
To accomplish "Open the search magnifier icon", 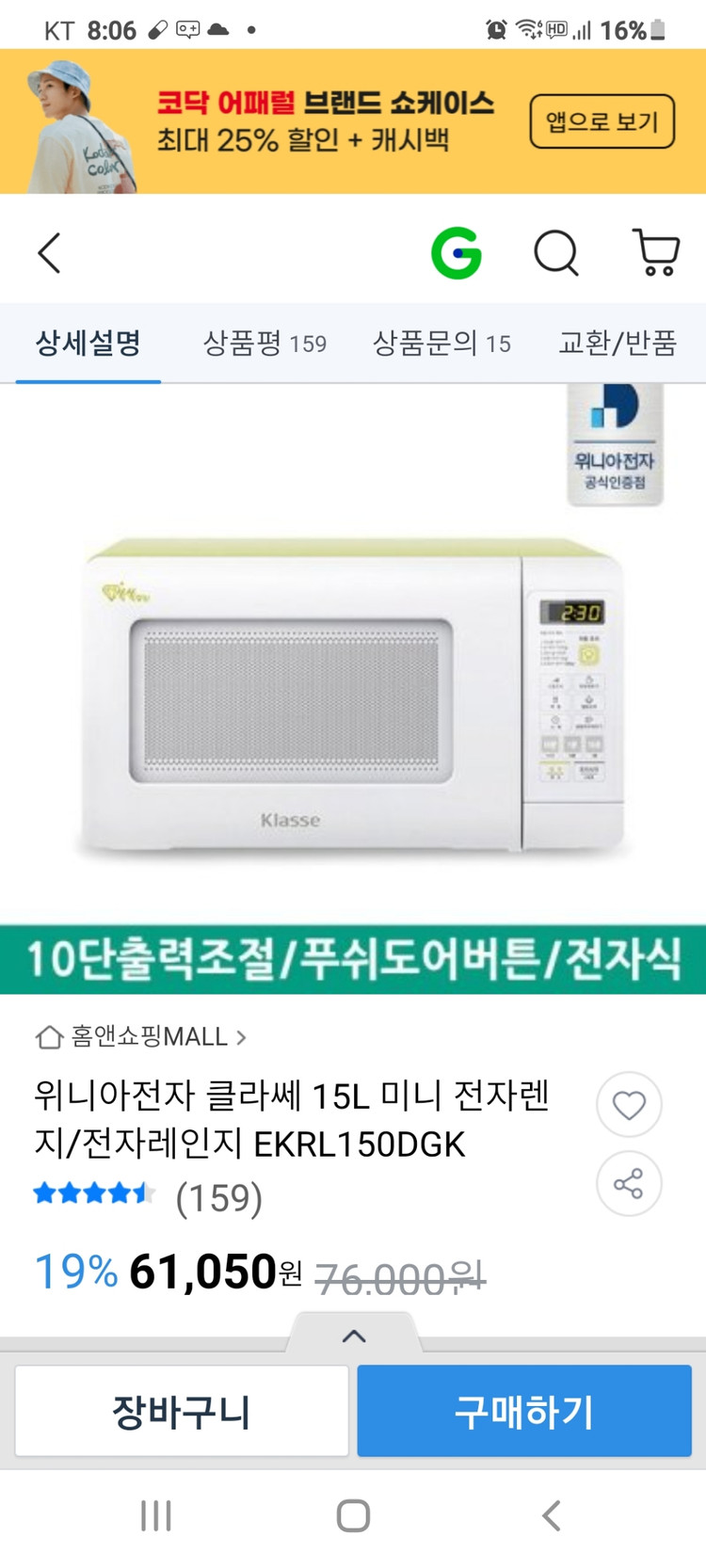I will coord(556,252).
